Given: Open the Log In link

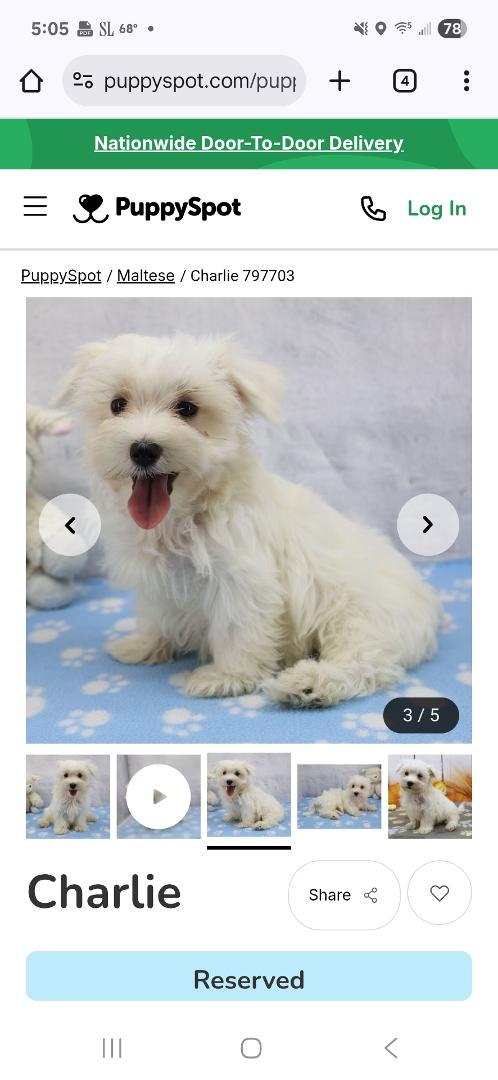Looking at the screenshot, I should tap(437, 208).
